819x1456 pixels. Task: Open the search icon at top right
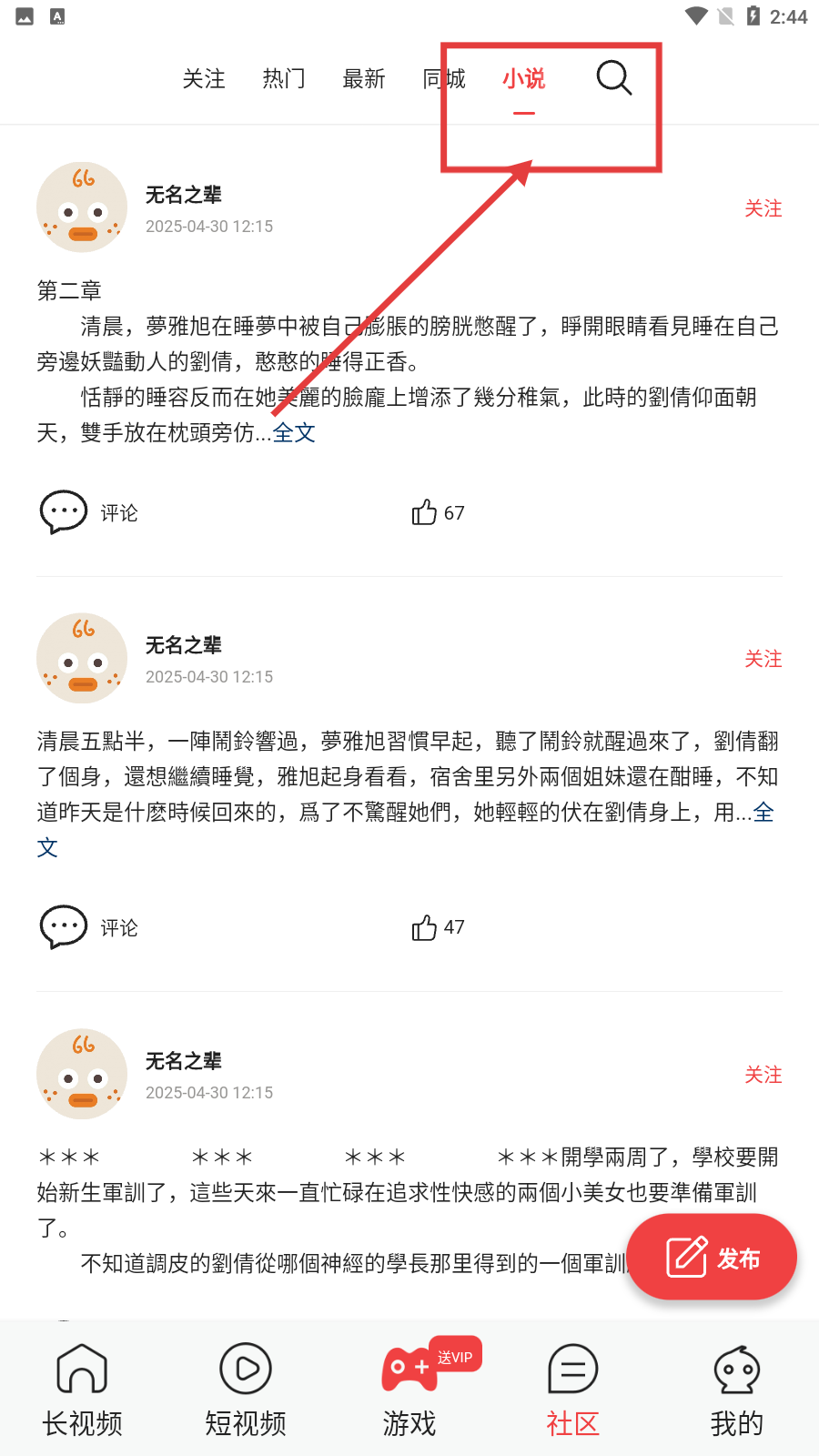614,78
